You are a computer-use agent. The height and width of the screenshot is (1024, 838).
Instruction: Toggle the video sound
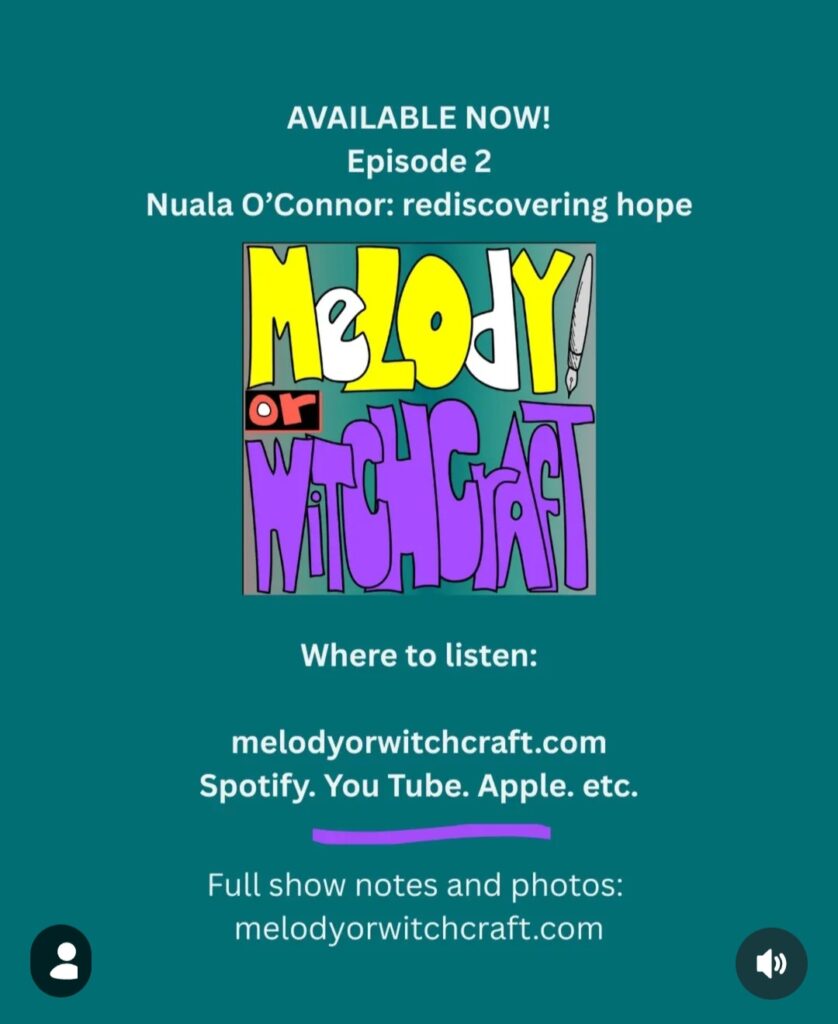coord(771,963)
